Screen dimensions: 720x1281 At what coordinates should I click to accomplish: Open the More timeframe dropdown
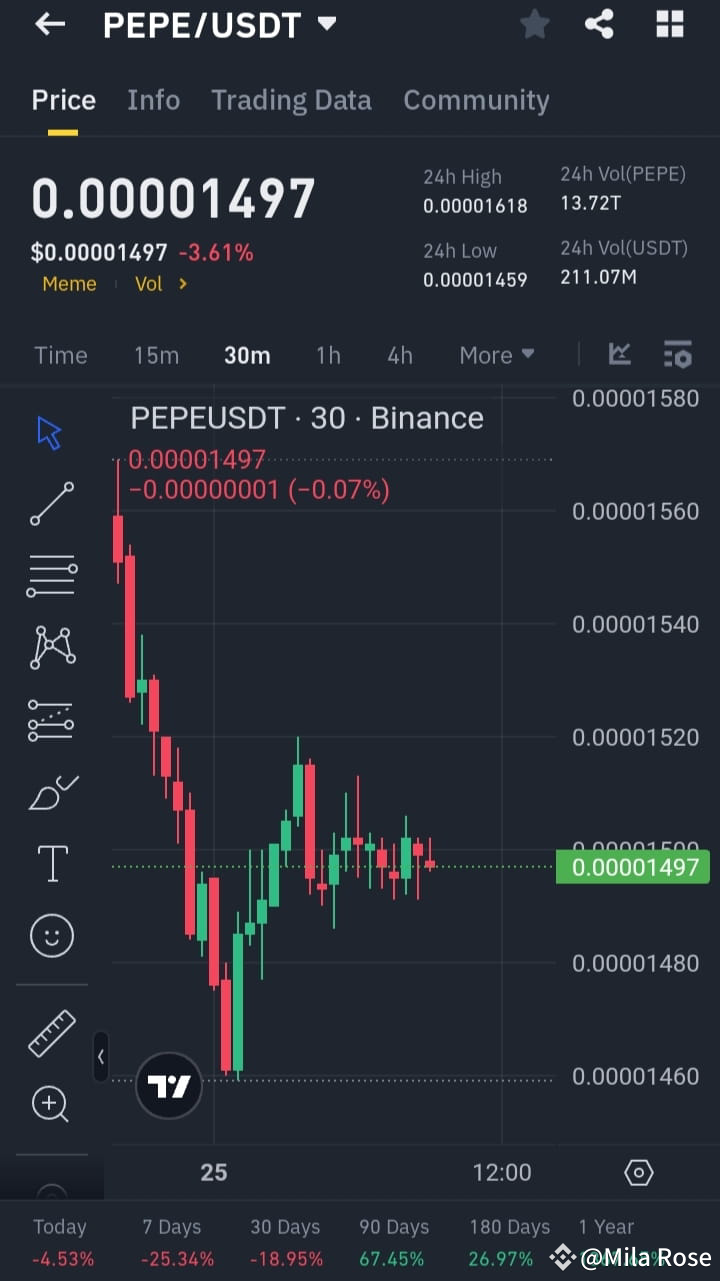tap(496, 354)
